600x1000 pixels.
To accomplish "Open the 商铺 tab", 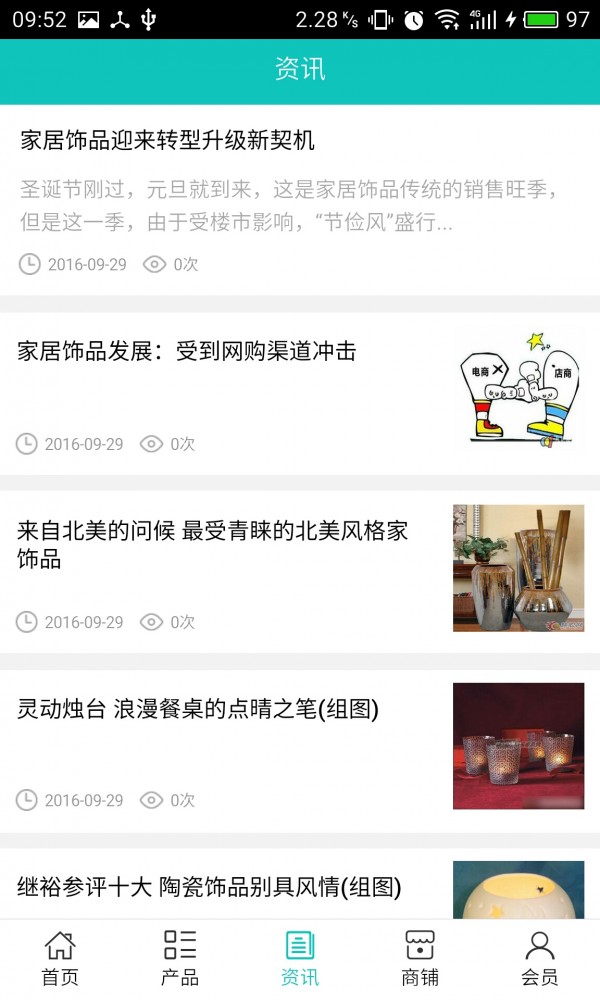I will 420,958.
